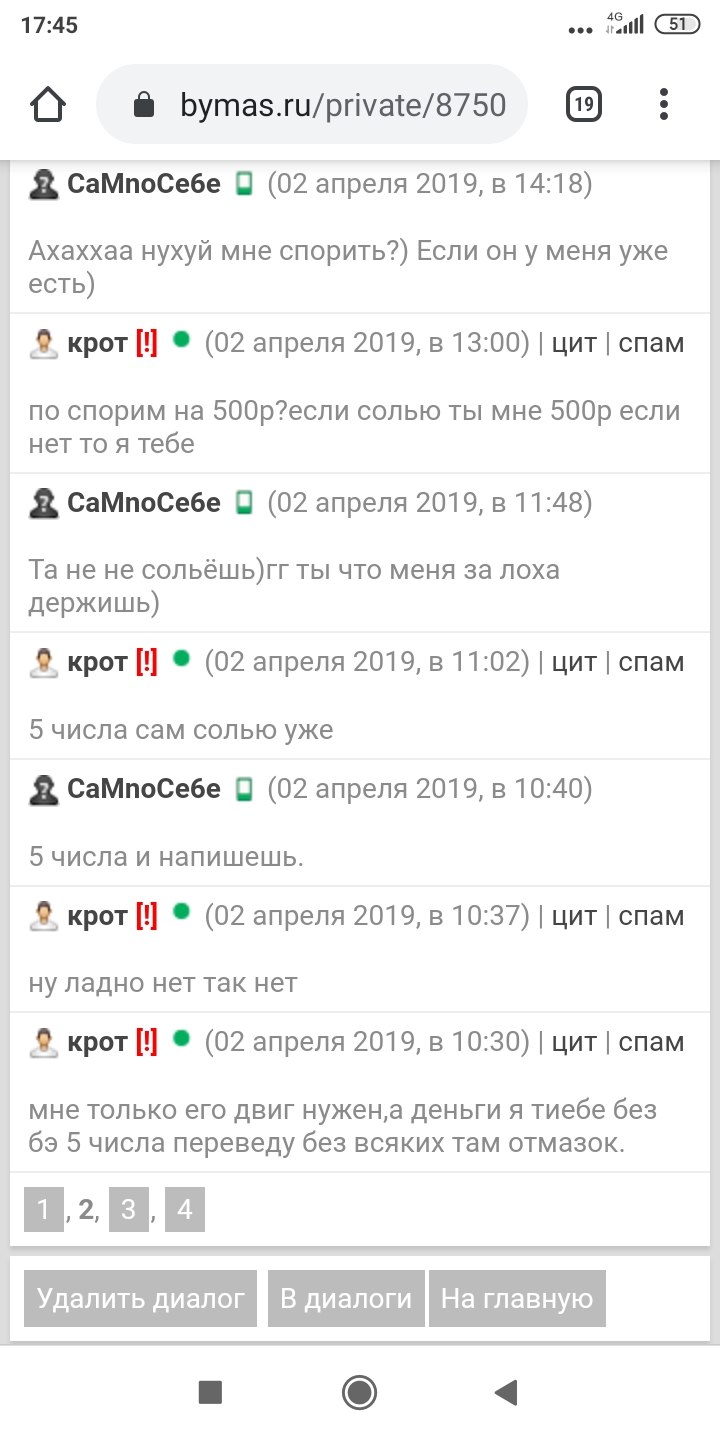Jump to page 4 of the dialog
Screen dimensions: 720x1440
pyautogui.click(x=185, y=1210)
